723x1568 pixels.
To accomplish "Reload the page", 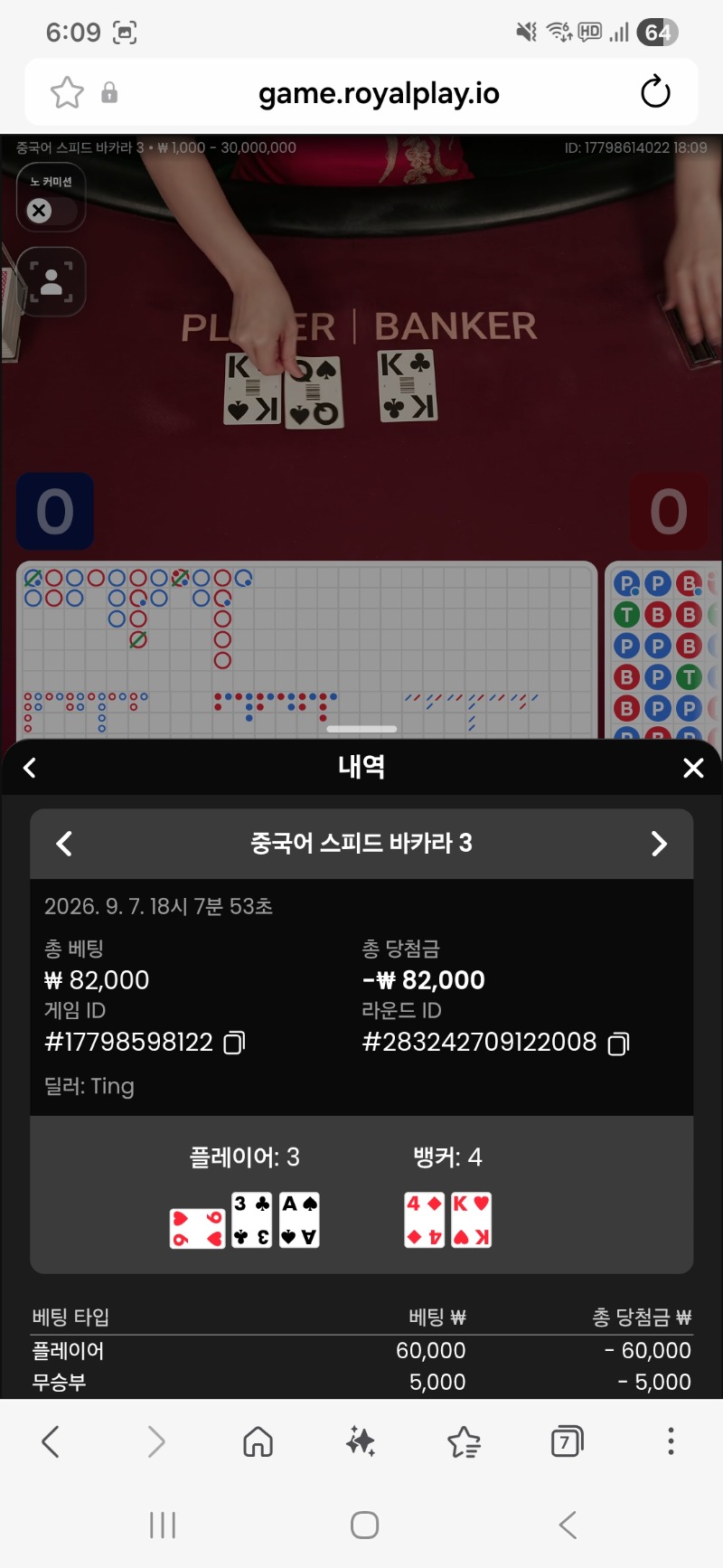I will (655, 92).
